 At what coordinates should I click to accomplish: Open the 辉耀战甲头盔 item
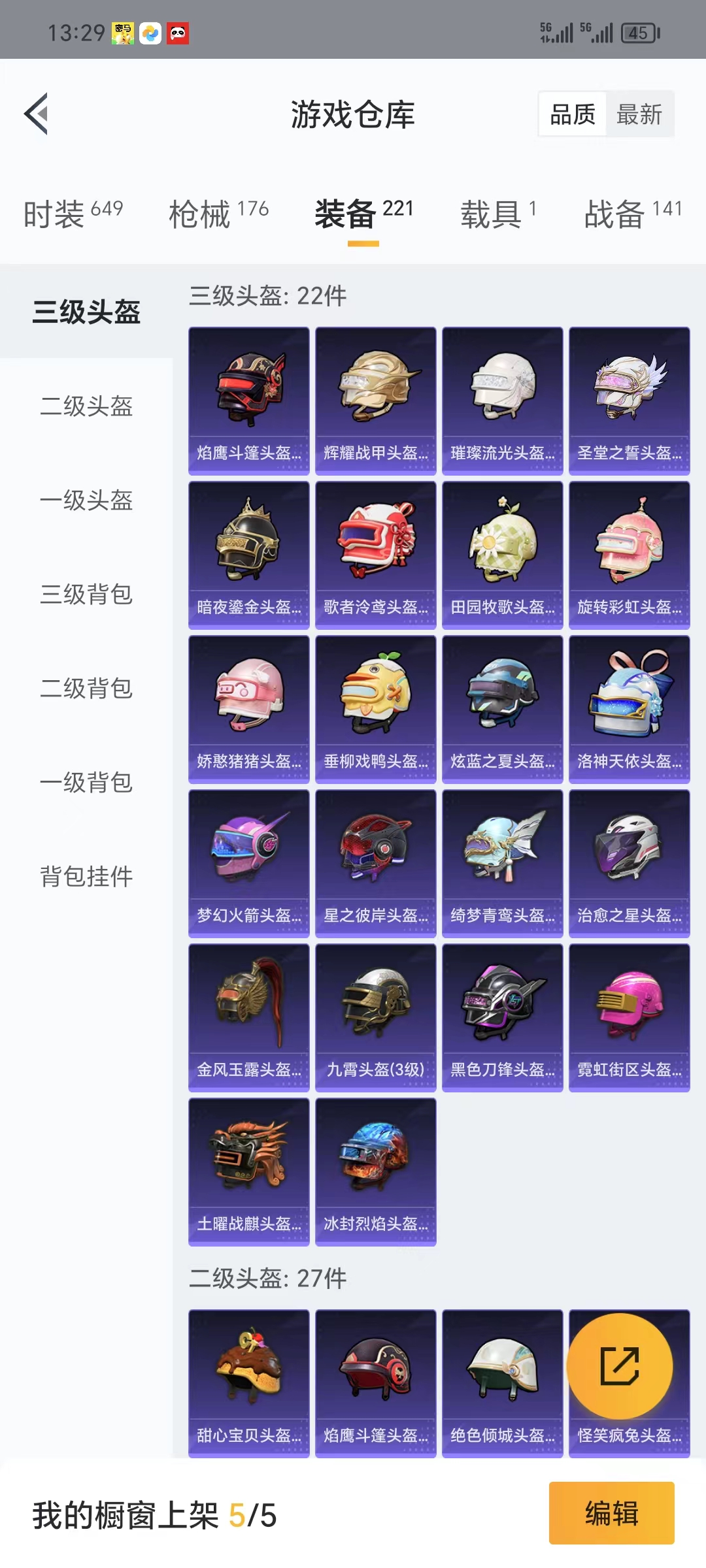click(x=376, y=401)
